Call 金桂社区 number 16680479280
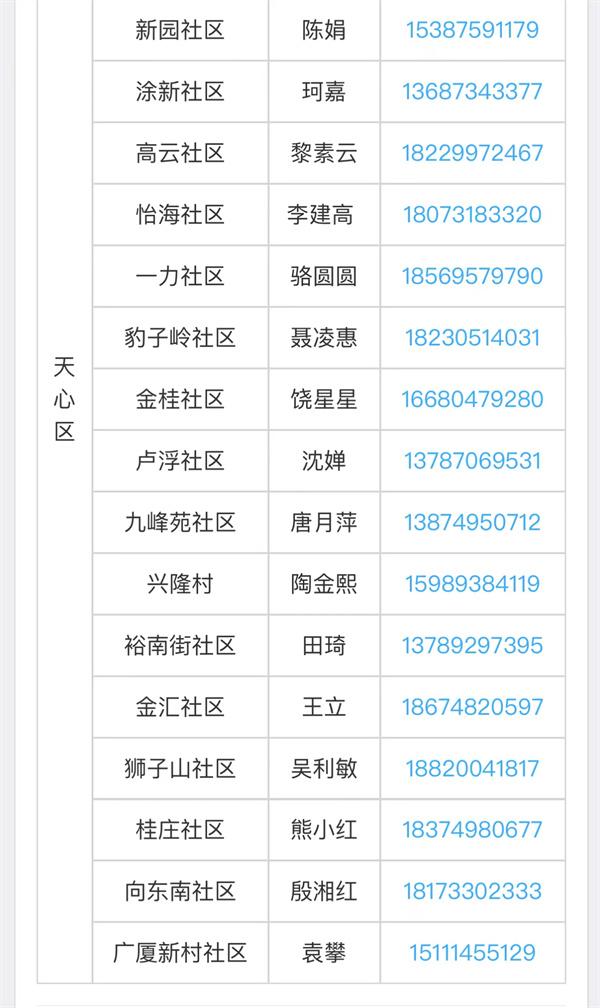The width and height of the screenshot is (600, 1008). [x=472, y=399]
